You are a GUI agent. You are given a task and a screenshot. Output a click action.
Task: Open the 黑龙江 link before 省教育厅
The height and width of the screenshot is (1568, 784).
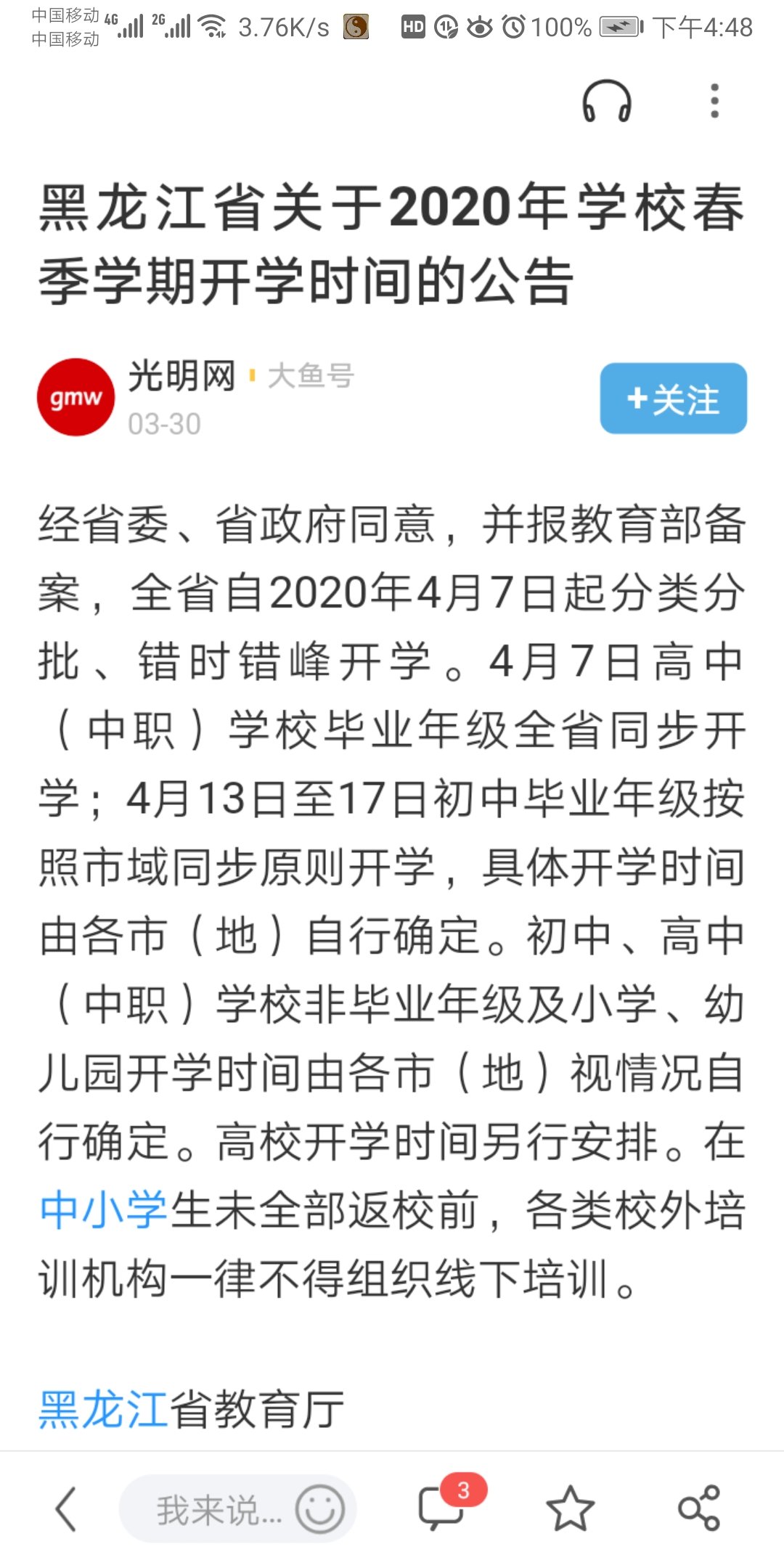pos(104,1409)
